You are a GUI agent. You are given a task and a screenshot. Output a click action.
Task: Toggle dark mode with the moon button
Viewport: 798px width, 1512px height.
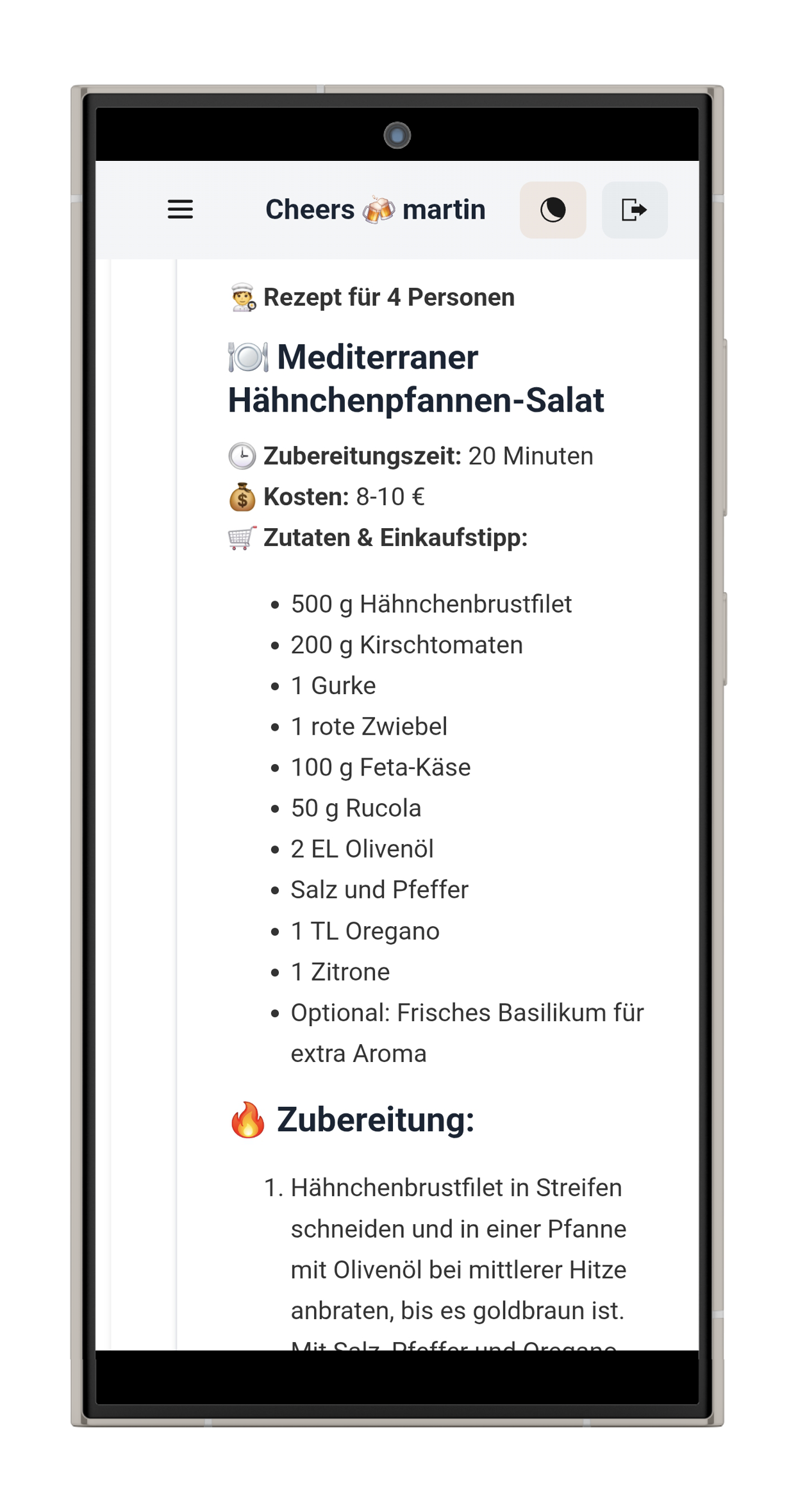tap(553, 210)
